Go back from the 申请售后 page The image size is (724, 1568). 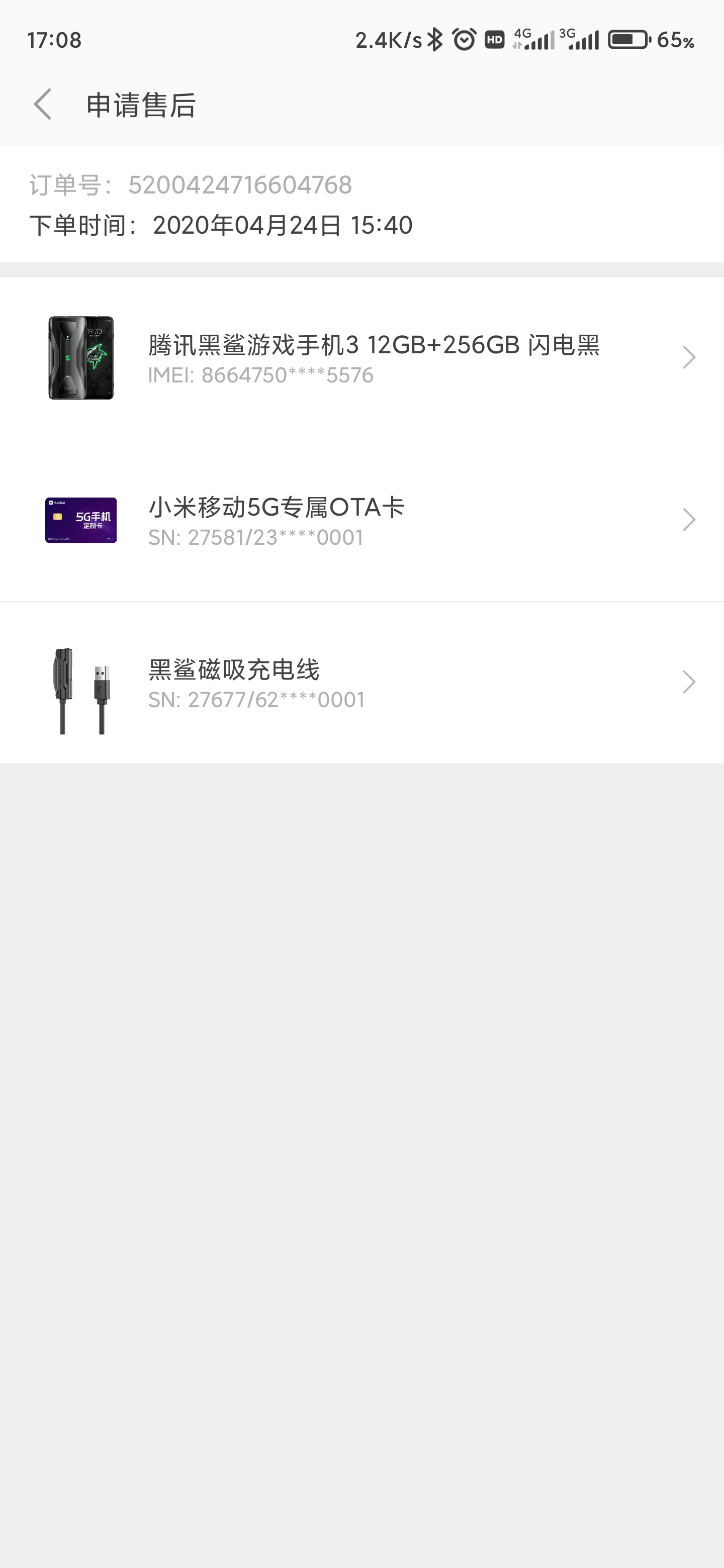pyautogui.click(x=43, y=105)
